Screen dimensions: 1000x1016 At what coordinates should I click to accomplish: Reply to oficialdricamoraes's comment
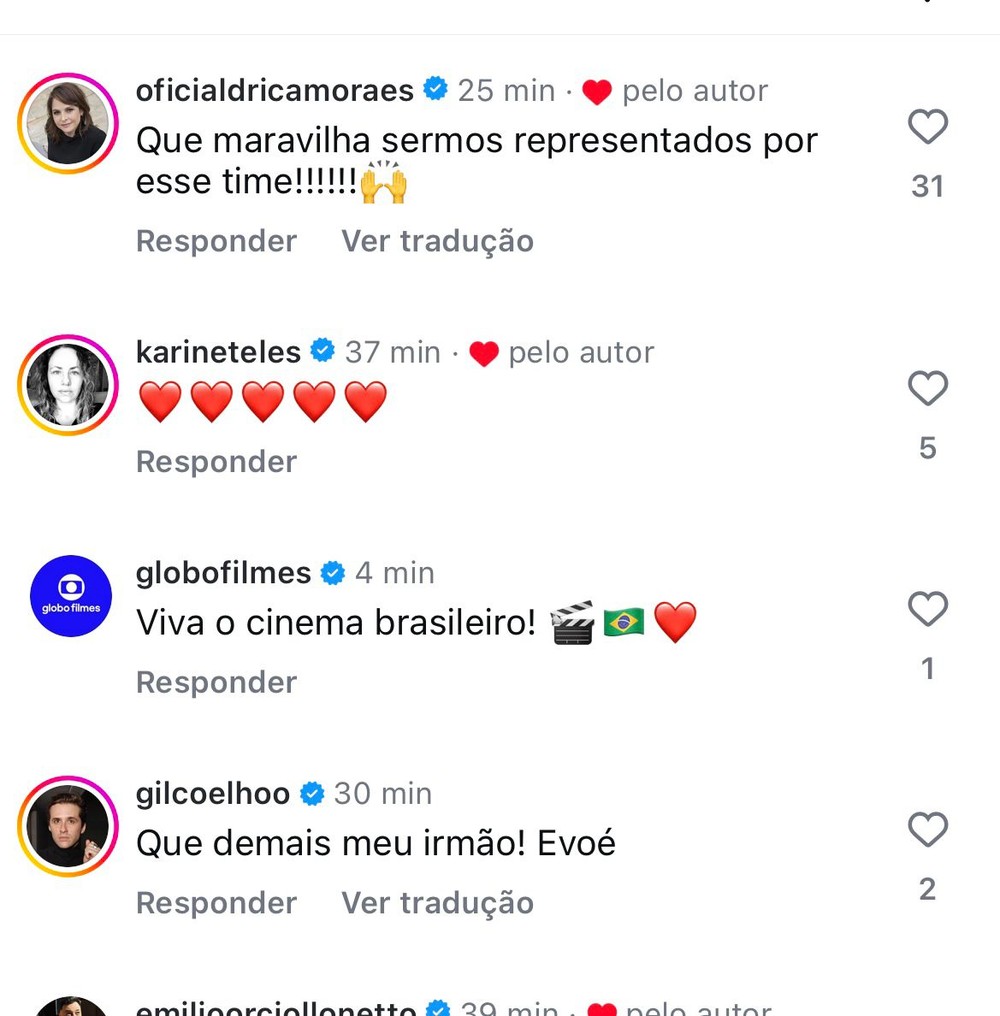[x=216, y=241]
